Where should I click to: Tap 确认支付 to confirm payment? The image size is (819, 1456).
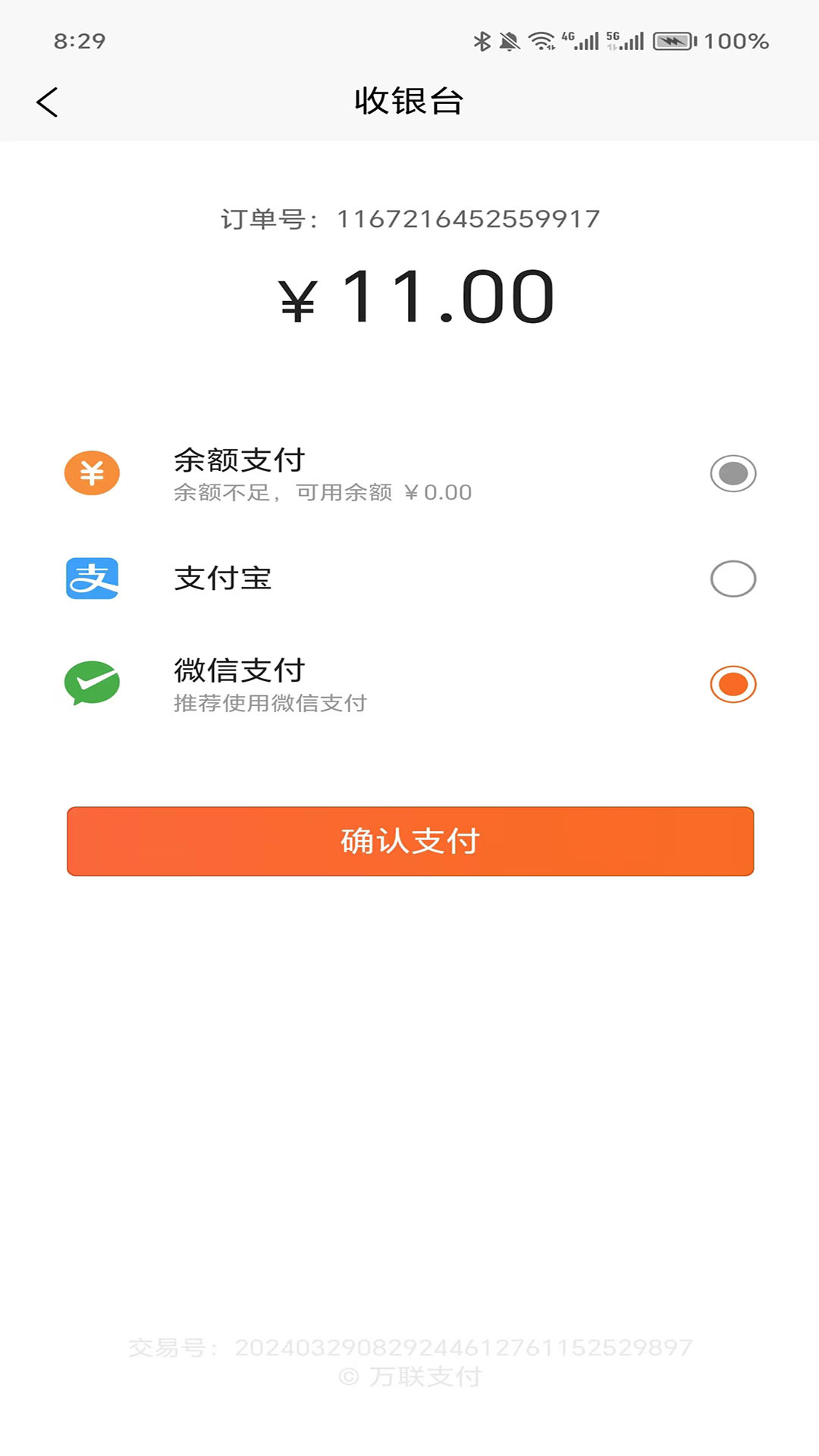pos(409,841)
